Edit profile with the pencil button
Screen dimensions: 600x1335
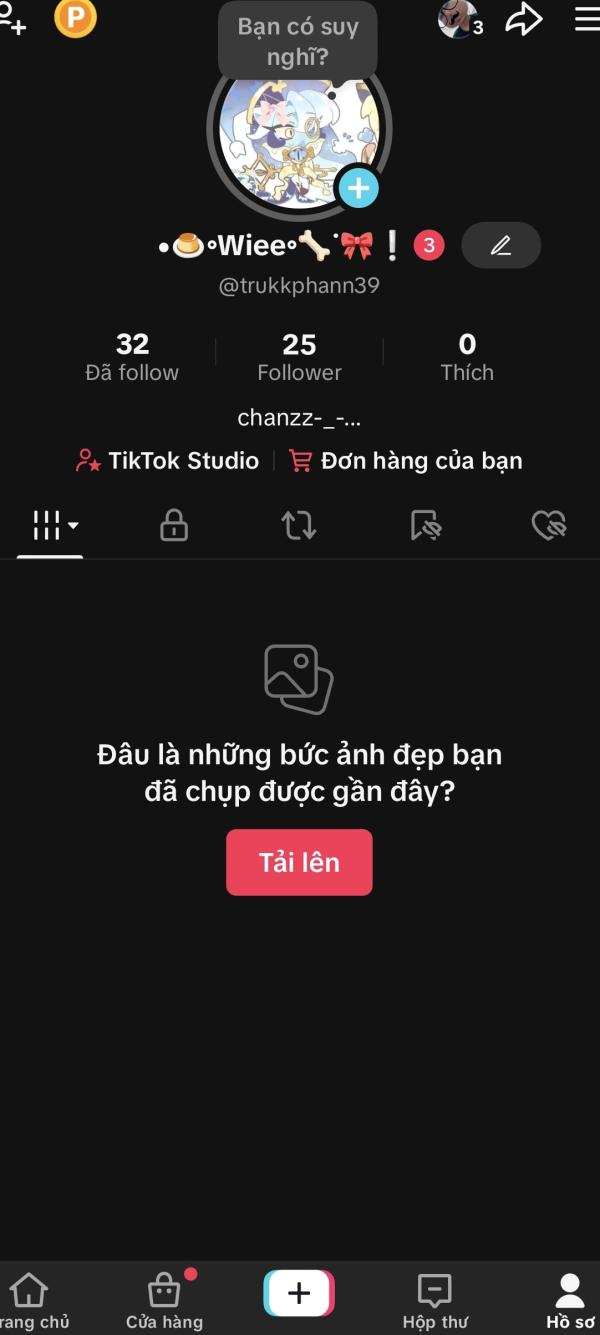(501, 245)
